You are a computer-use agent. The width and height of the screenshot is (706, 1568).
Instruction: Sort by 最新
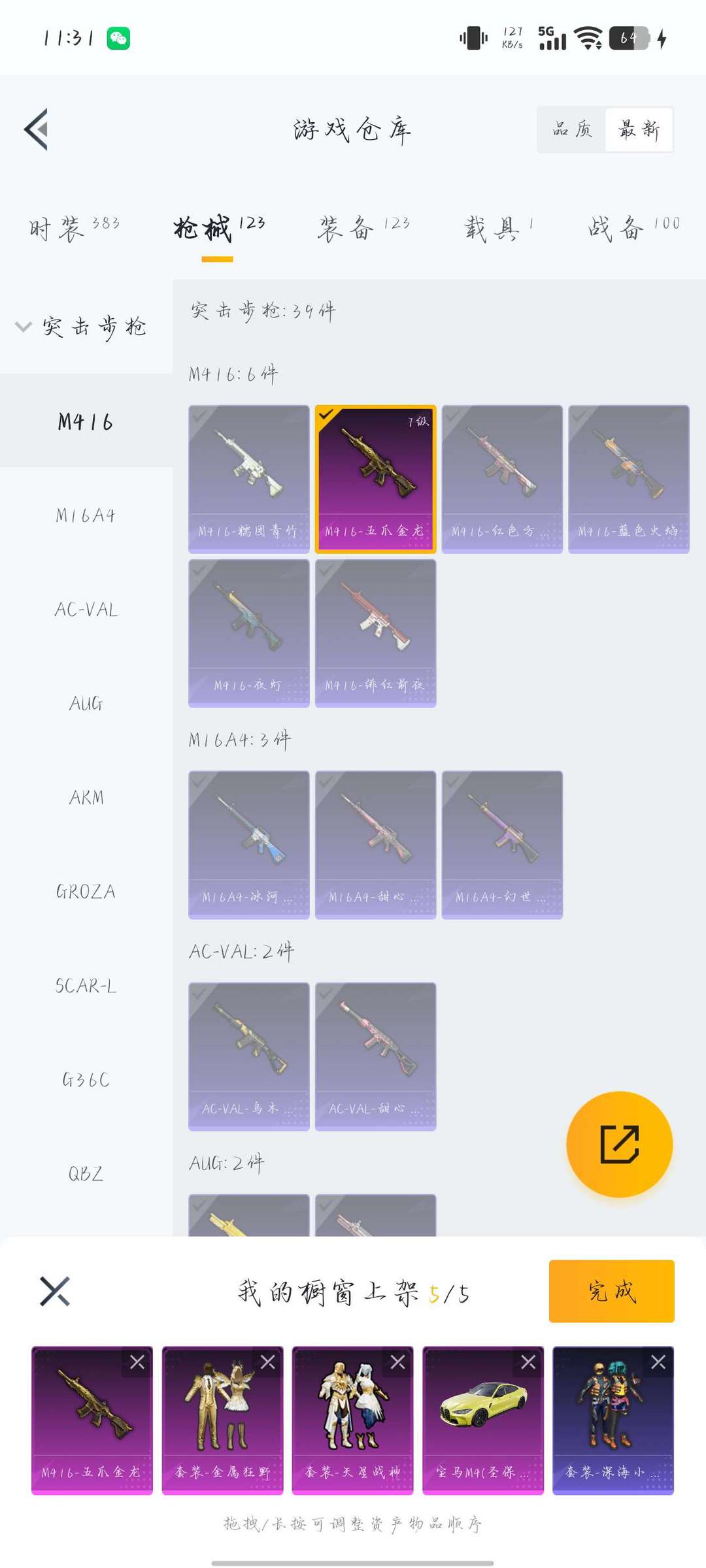pos(639,129)
